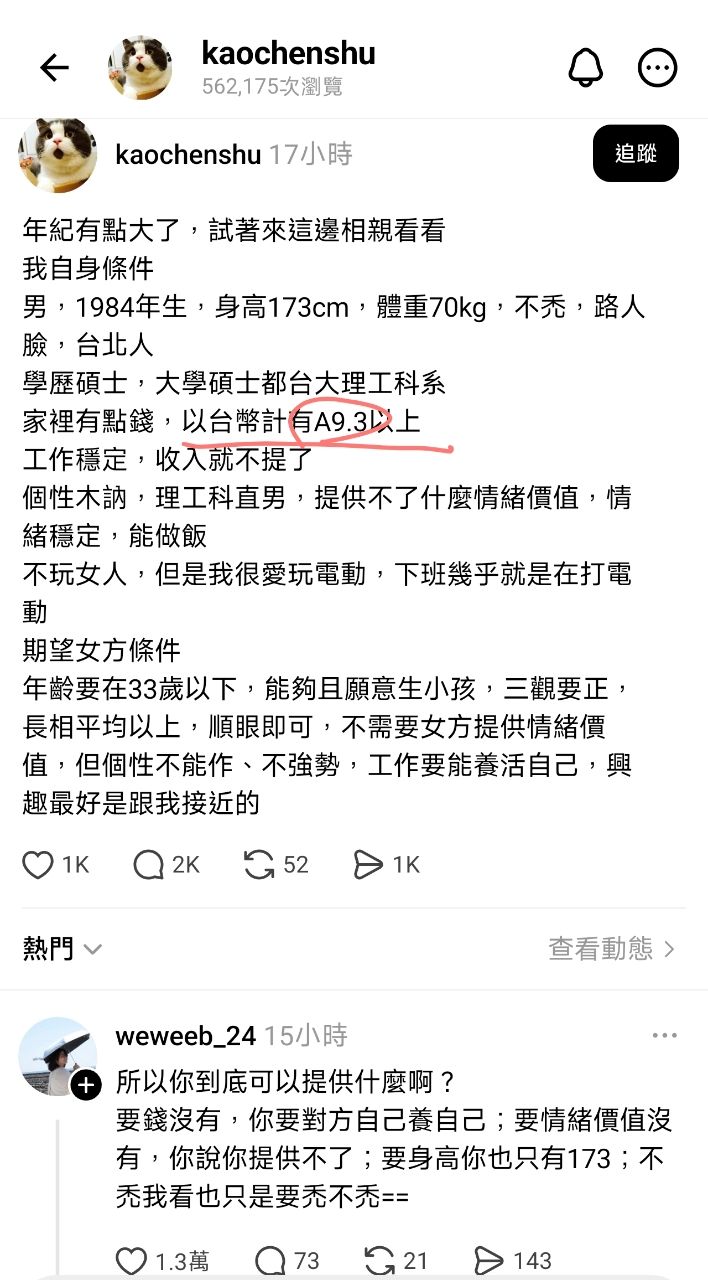Repost weweeb_24's reply
This screenshot has width=708, height=1280.
click(x=380, y=1261)
